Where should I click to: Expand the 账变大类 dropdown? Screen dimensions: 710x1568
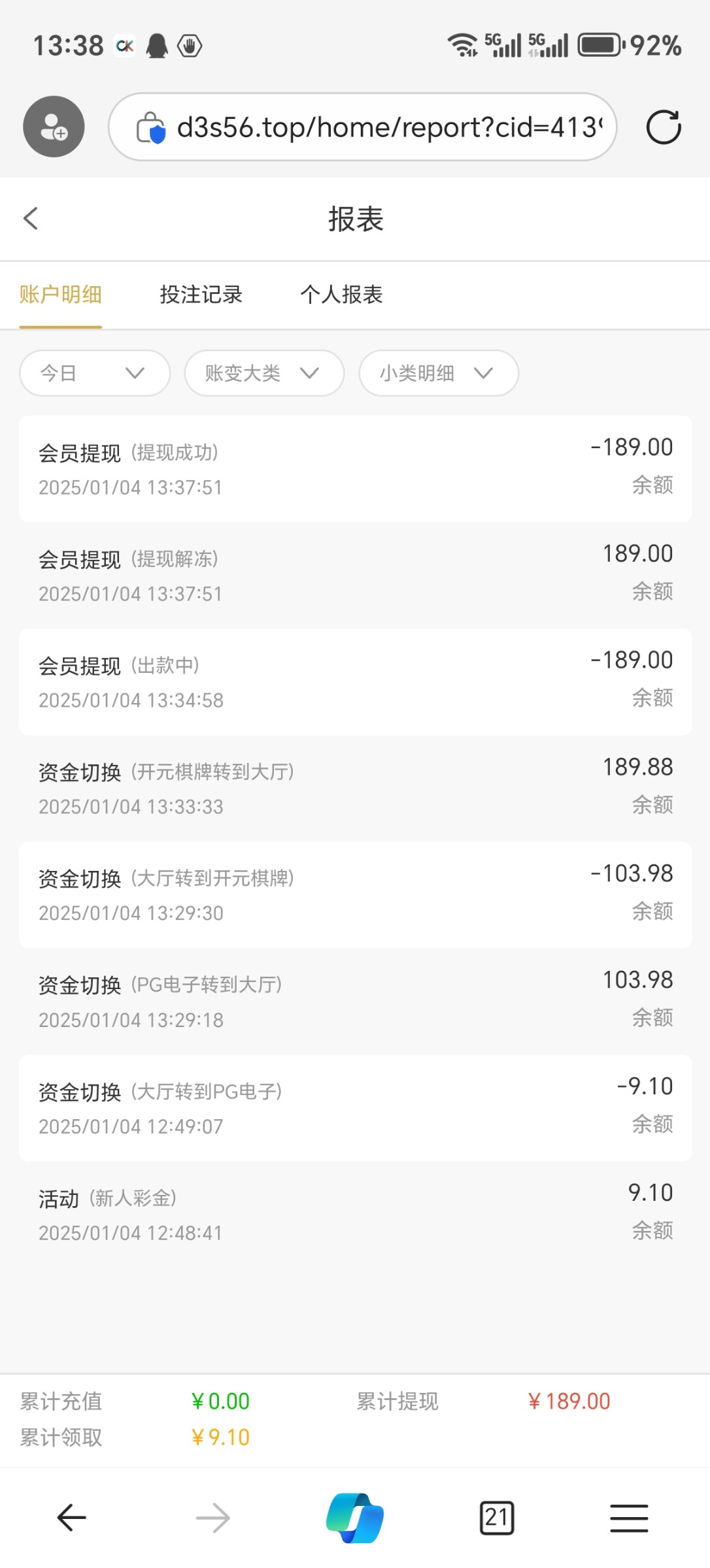click(x=264, y=373)
